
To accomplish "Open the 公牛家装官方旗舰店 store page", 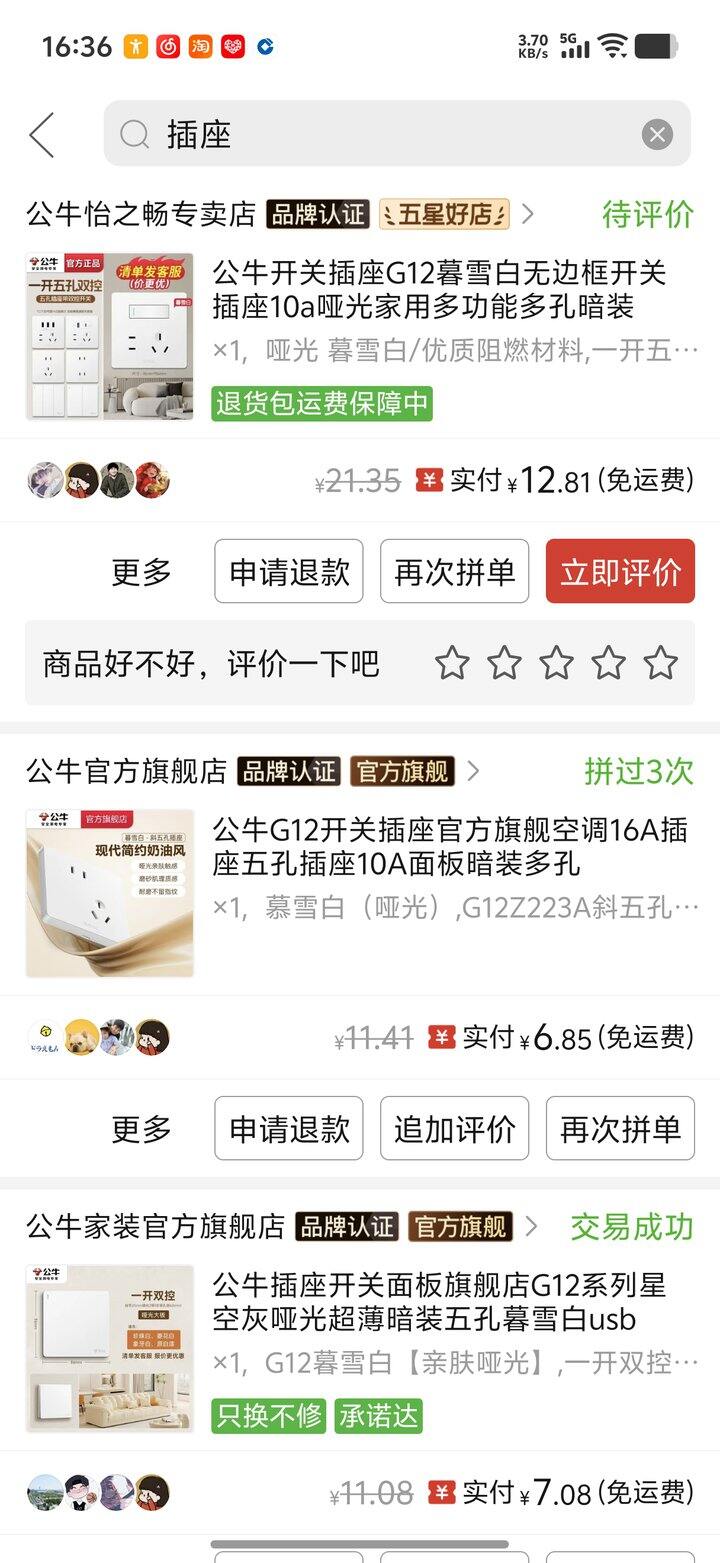I will pyautogui.click(x=155, y=1227).
